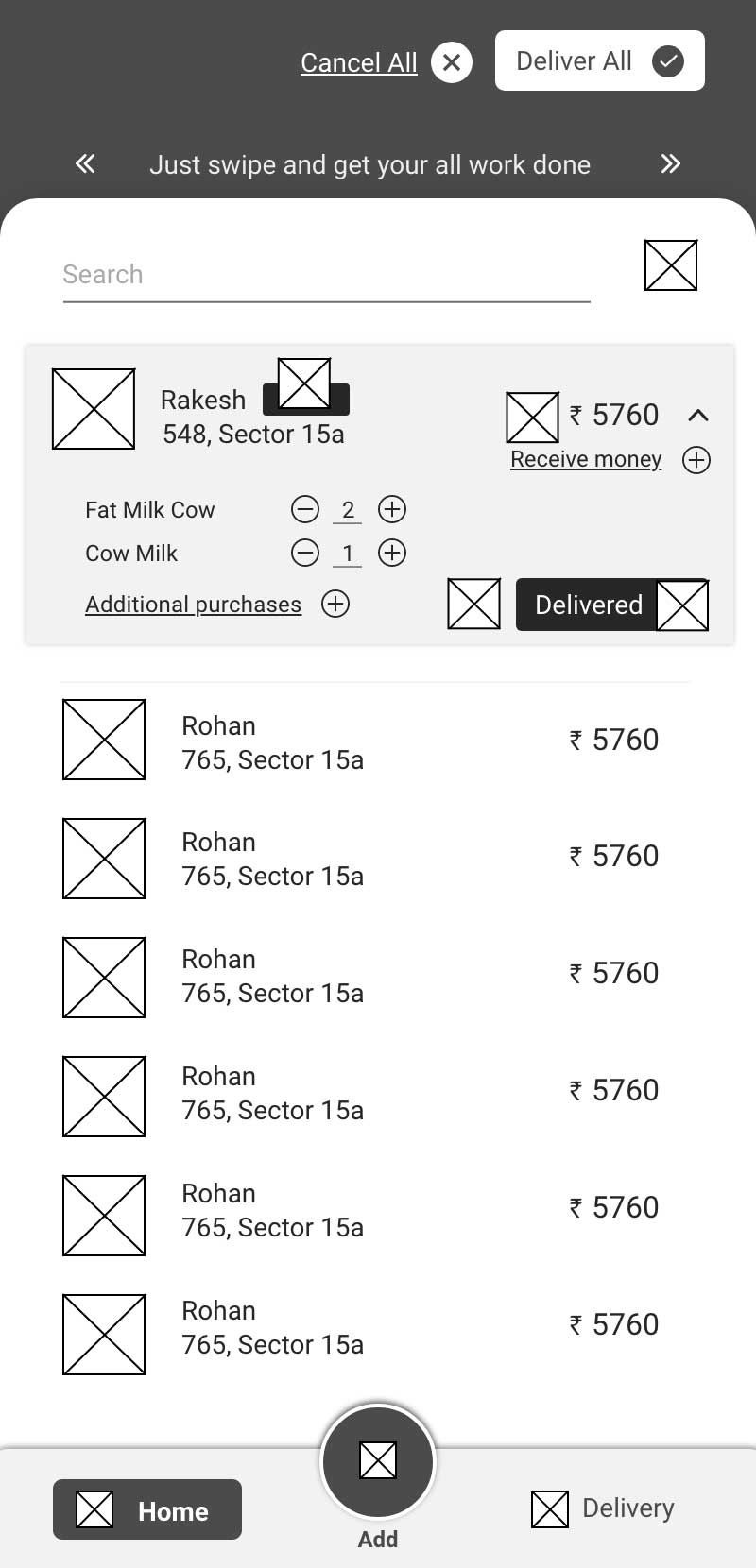This screenshot has width=756, height=1568.
Task: Go to next tip with right double arrow
Action: pos(671,164)
